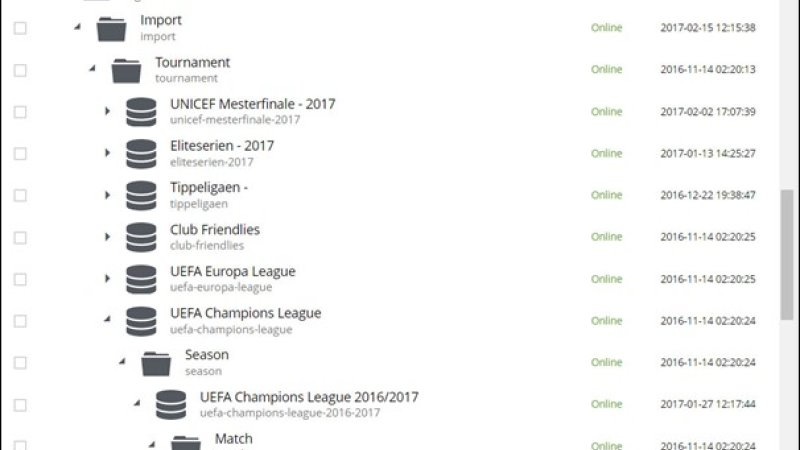The image size is (800, 450).
Task: Expand the UEFA Europa League node
Action: click(107, 278)
